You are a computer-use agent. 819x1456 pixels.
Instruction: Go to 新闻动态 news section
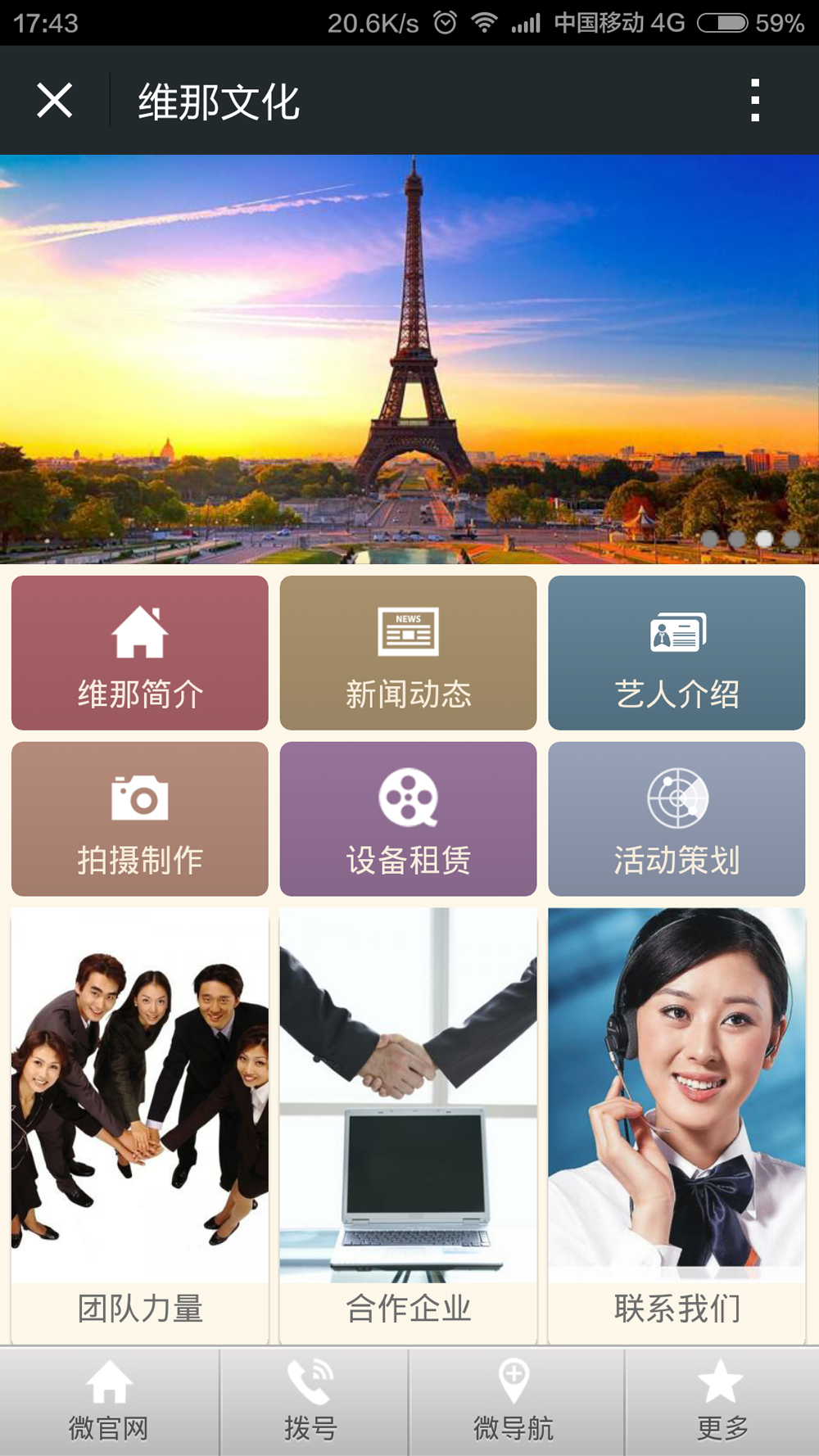408,653
